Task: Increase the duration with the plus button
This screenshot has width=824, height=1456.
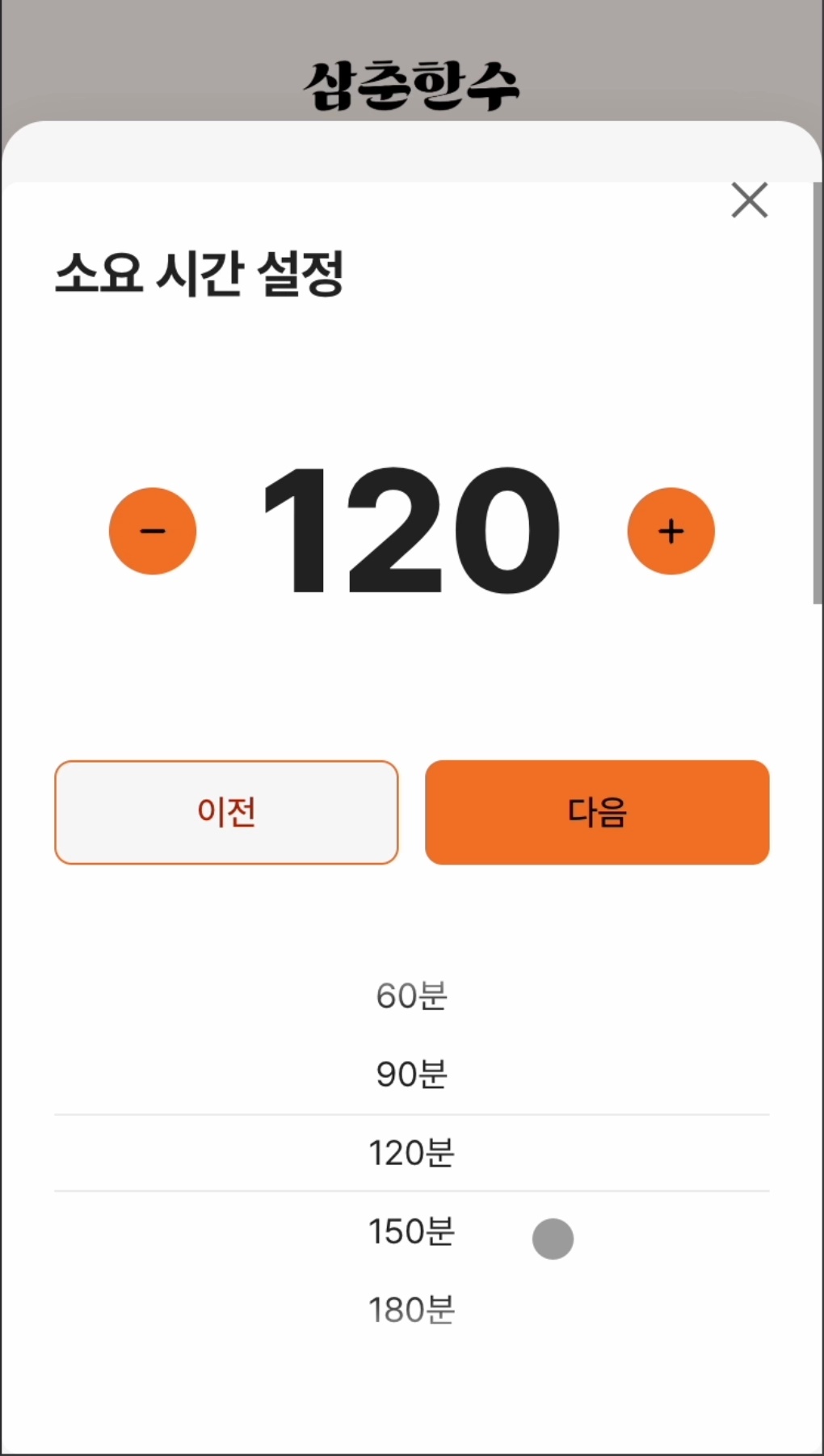Action: [671, 531]
